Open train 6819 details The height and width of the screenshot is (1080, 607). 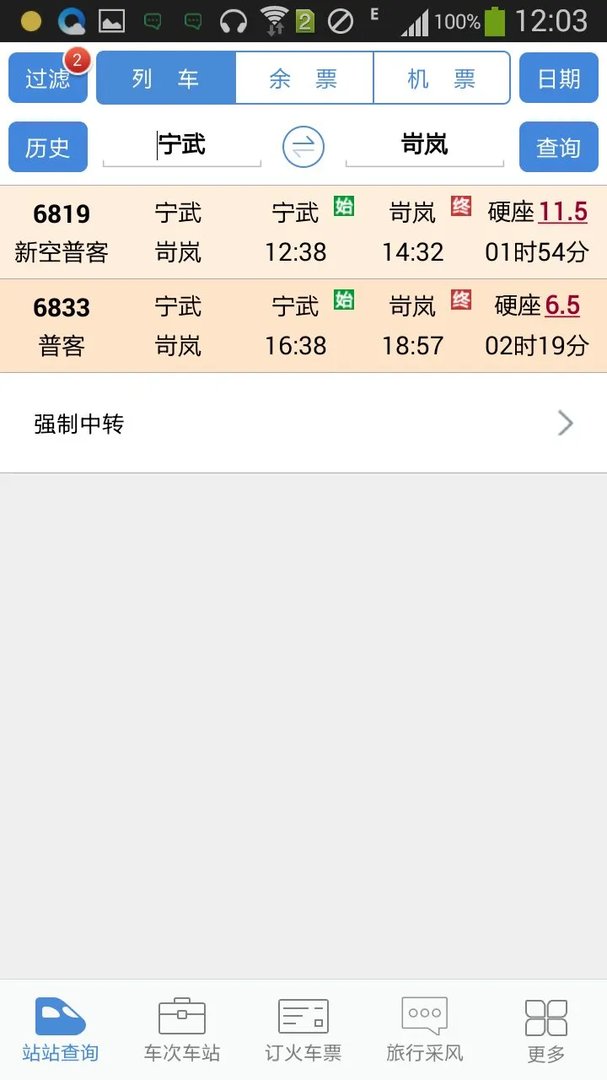[x=303, y=232]
